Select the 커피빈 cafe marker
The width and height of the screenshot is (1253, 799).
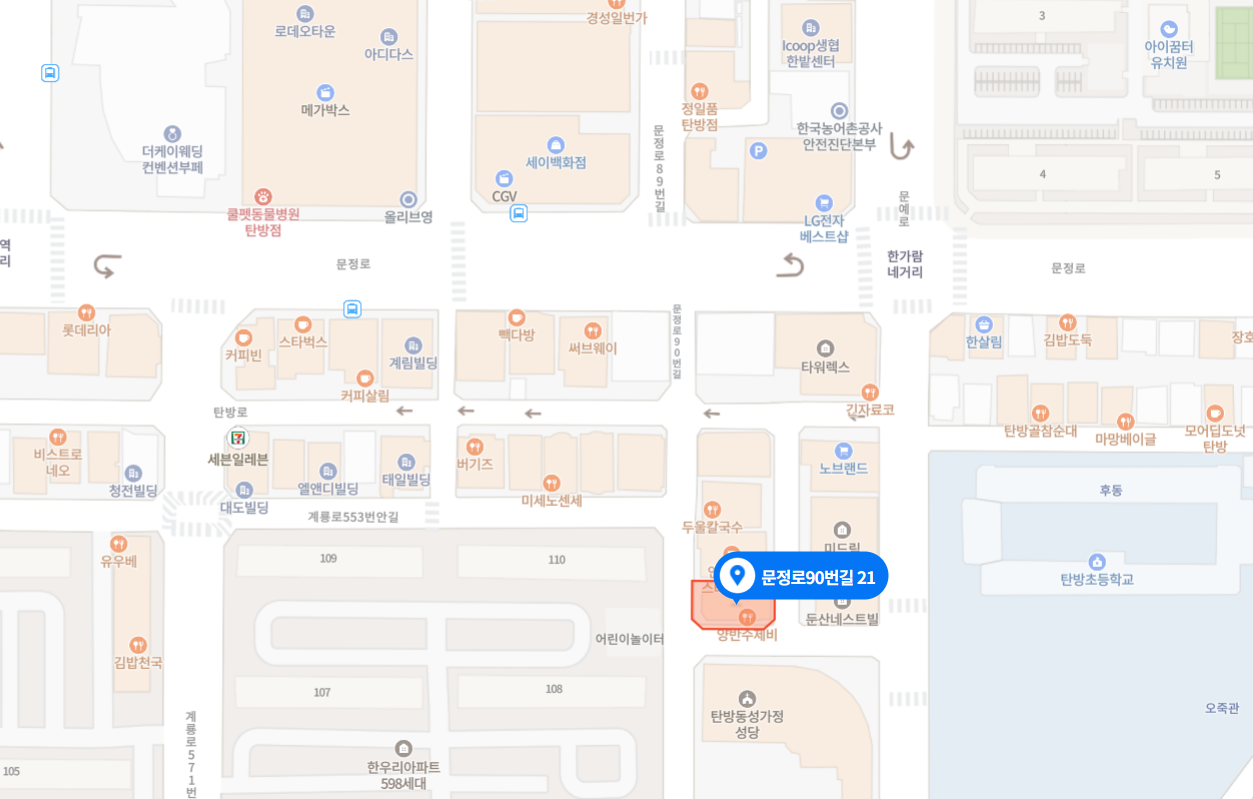pos(243,338)
